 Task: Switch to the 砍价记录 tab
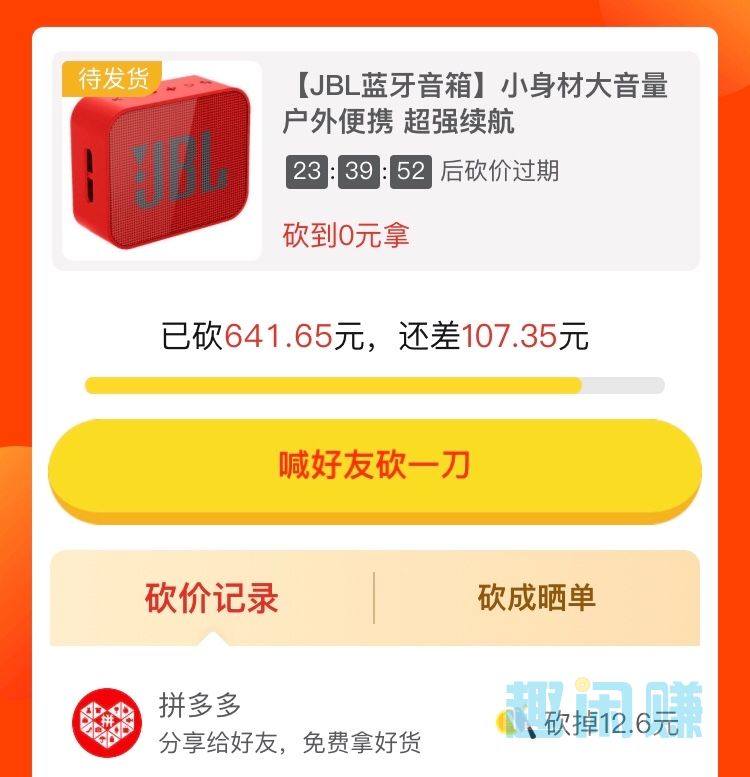[212, 599]
